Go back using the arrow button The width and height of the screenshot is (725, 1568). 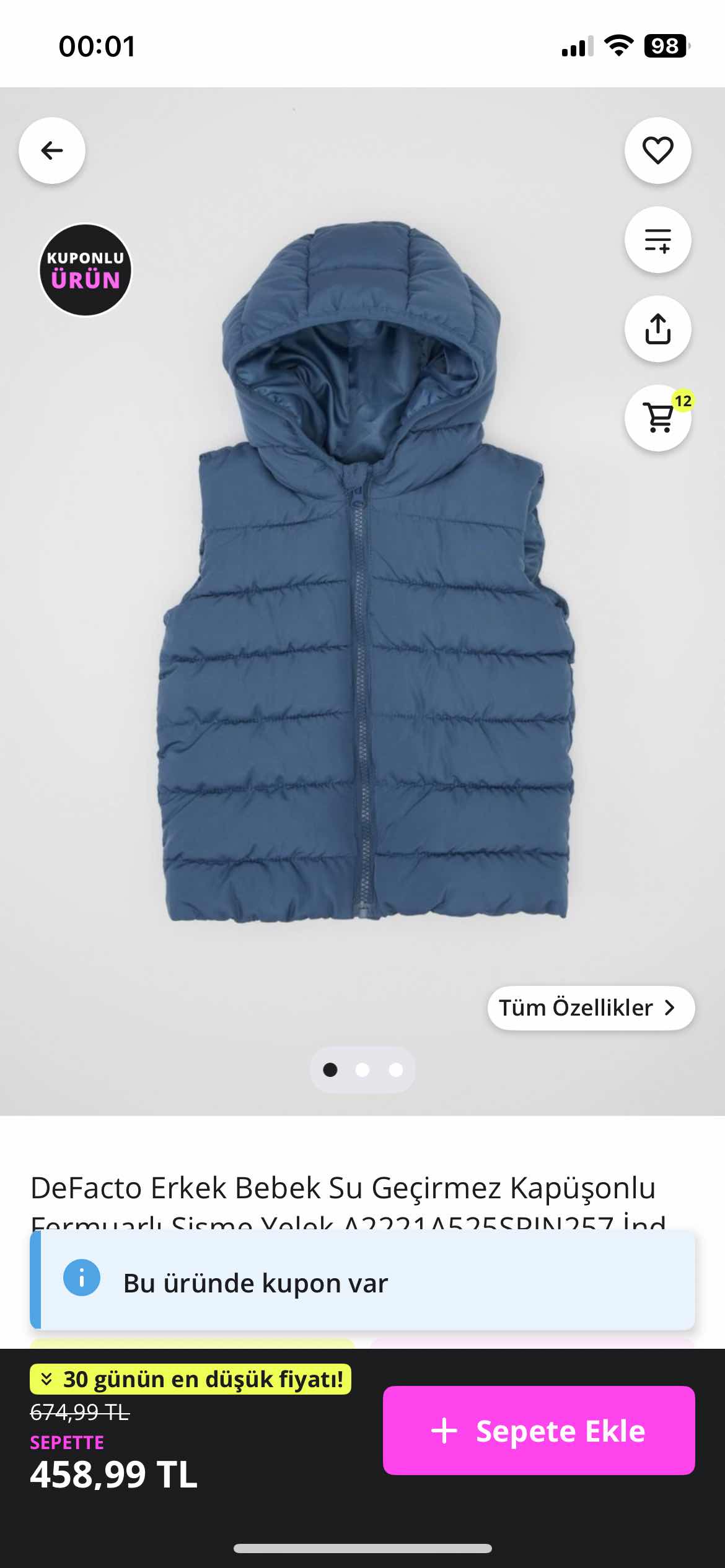pyautogui.click(x=52, y=150)
